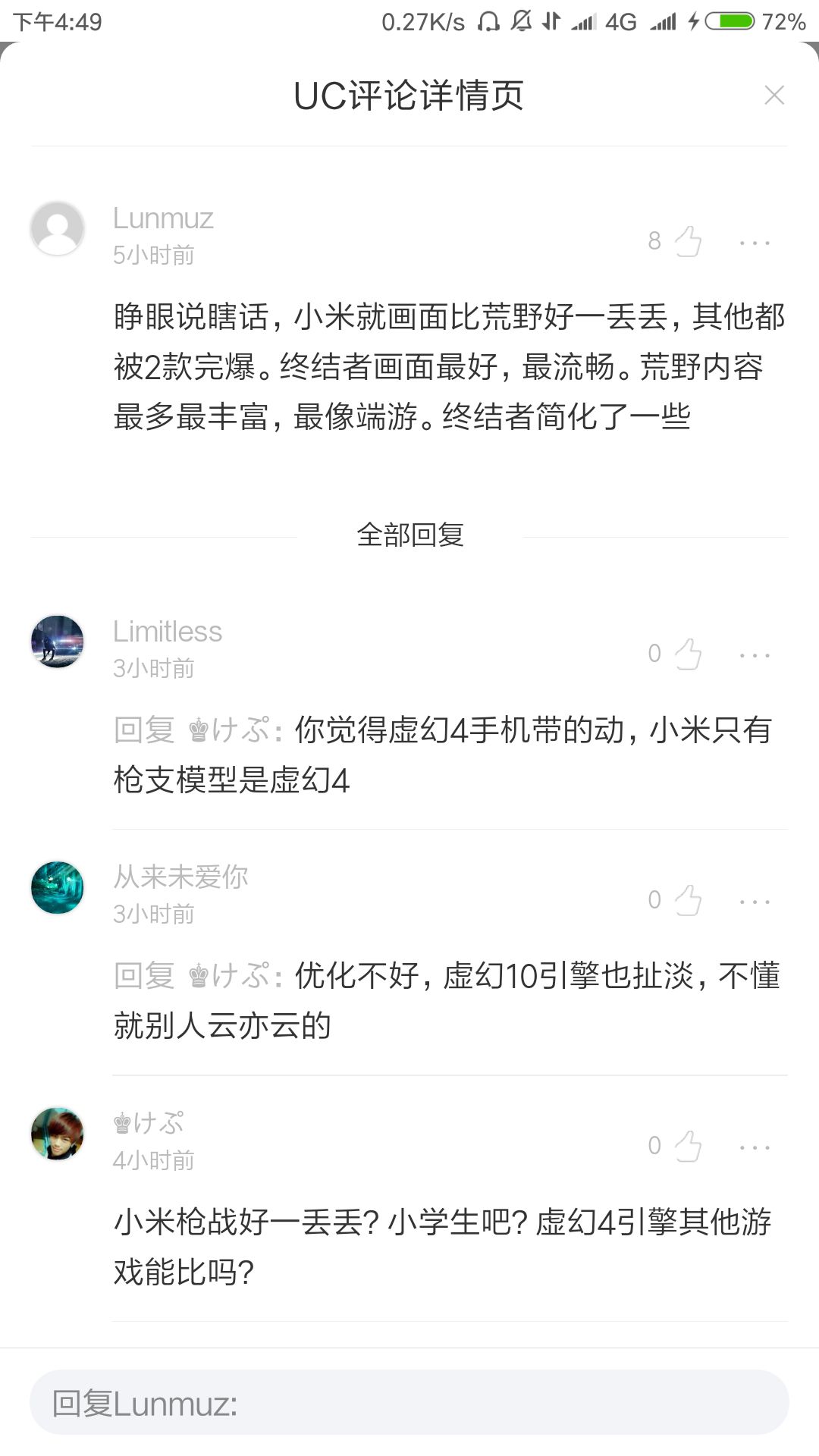View Limitless's profile avatar
819x1456 pixels.
click(x=57, y=642)
